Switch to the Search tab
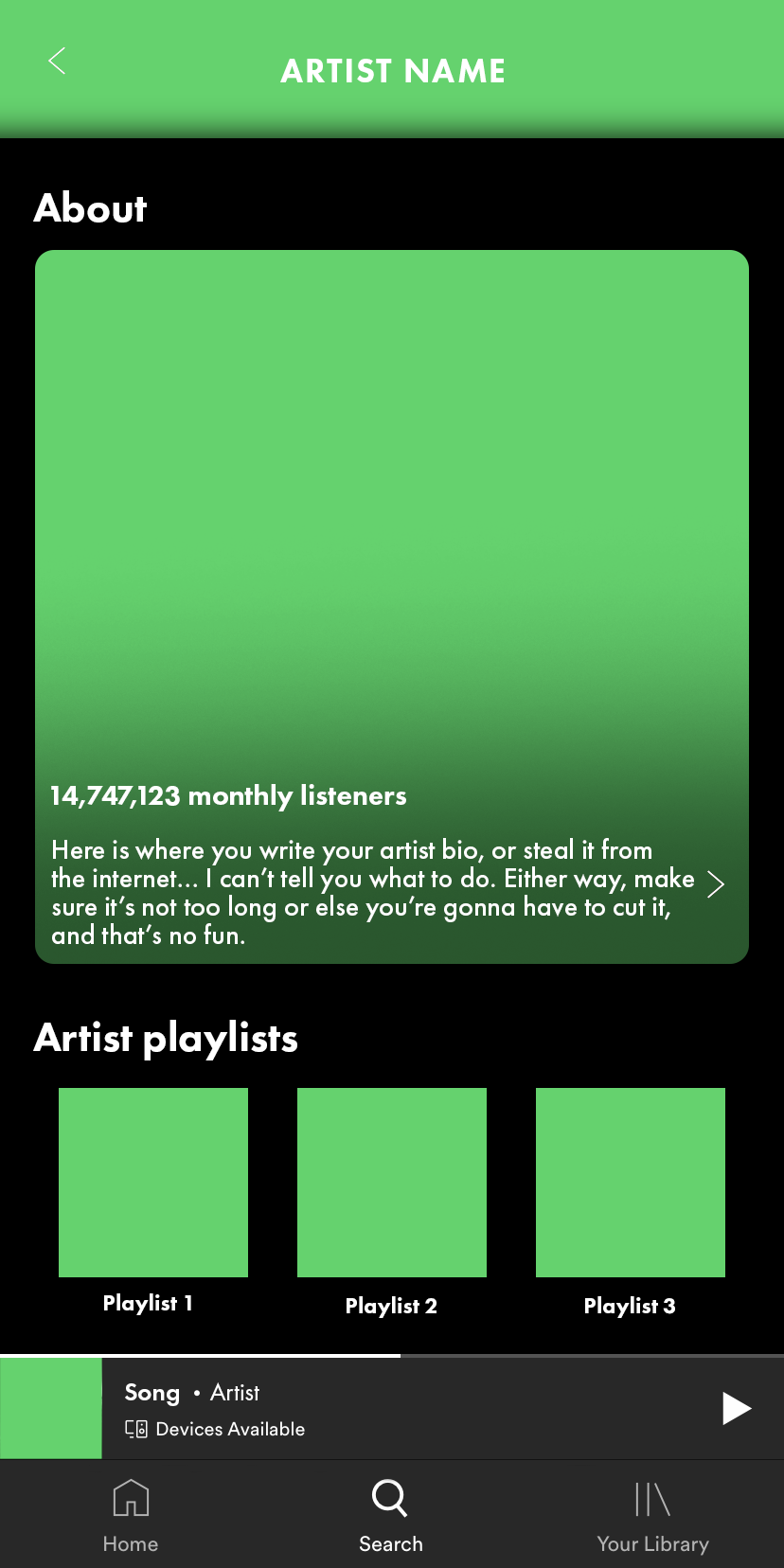 (390, 1515)
